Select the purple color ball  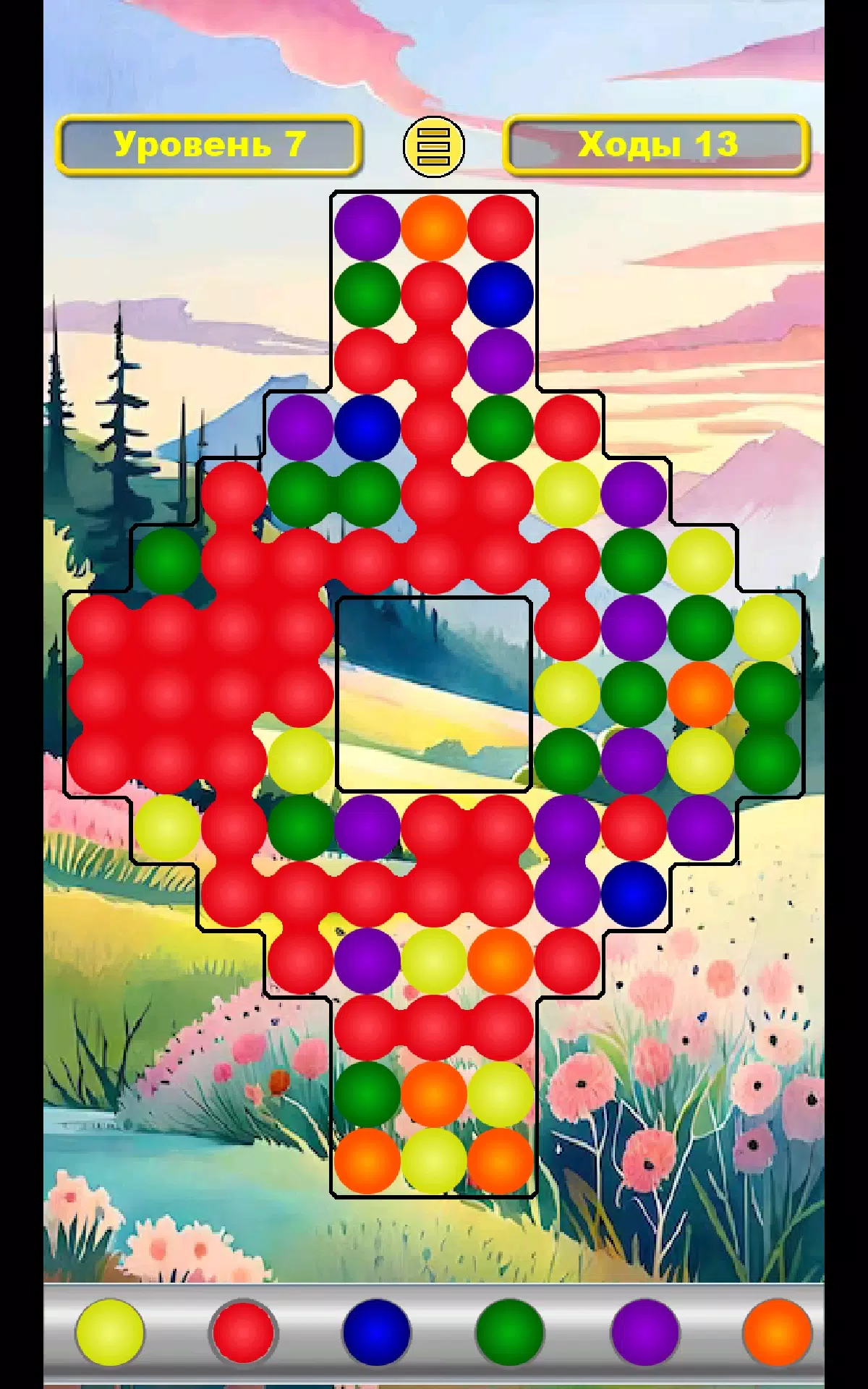click(x=644, y=1333)
